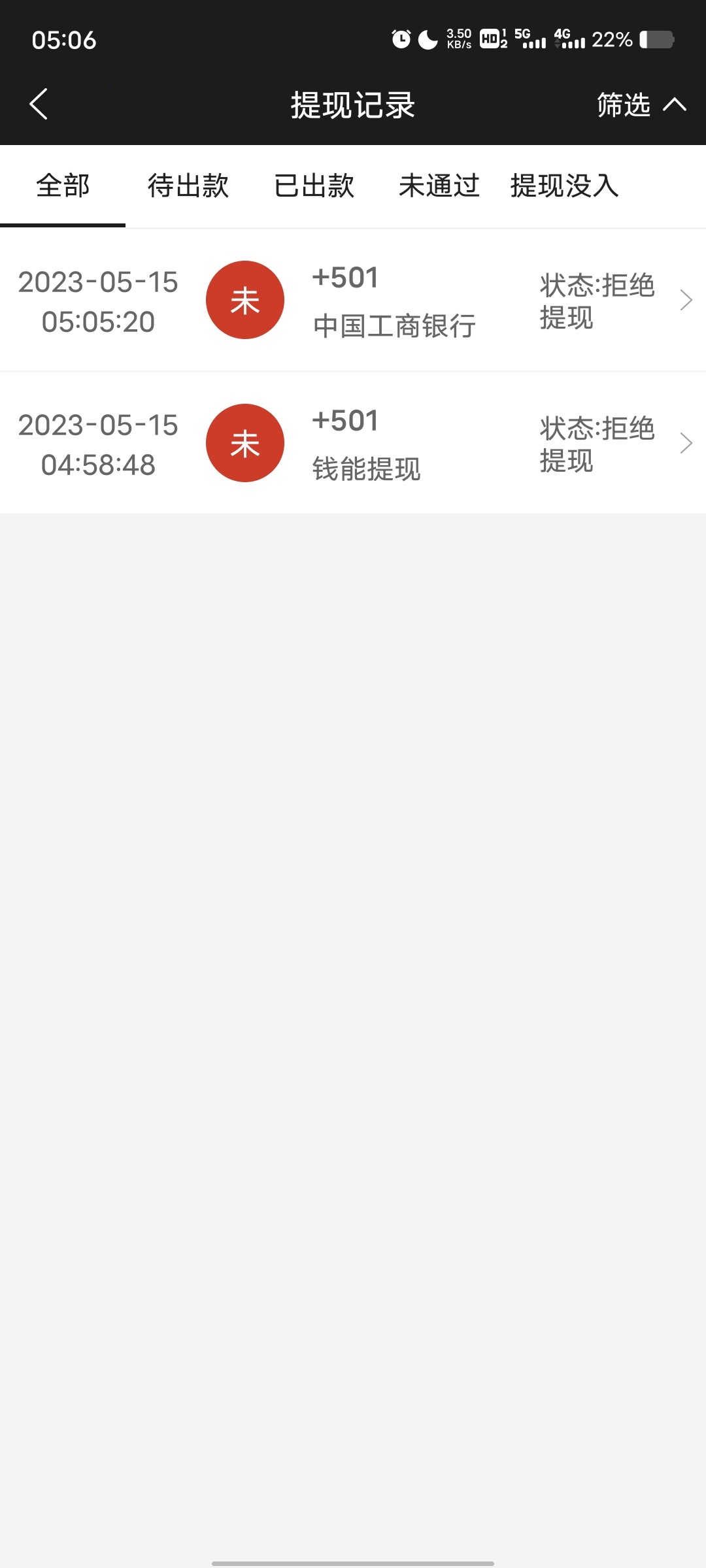This screenshot has height=1568, width=706.
Task: Select the 全部 tab with underline indicator
Action: 63,186
